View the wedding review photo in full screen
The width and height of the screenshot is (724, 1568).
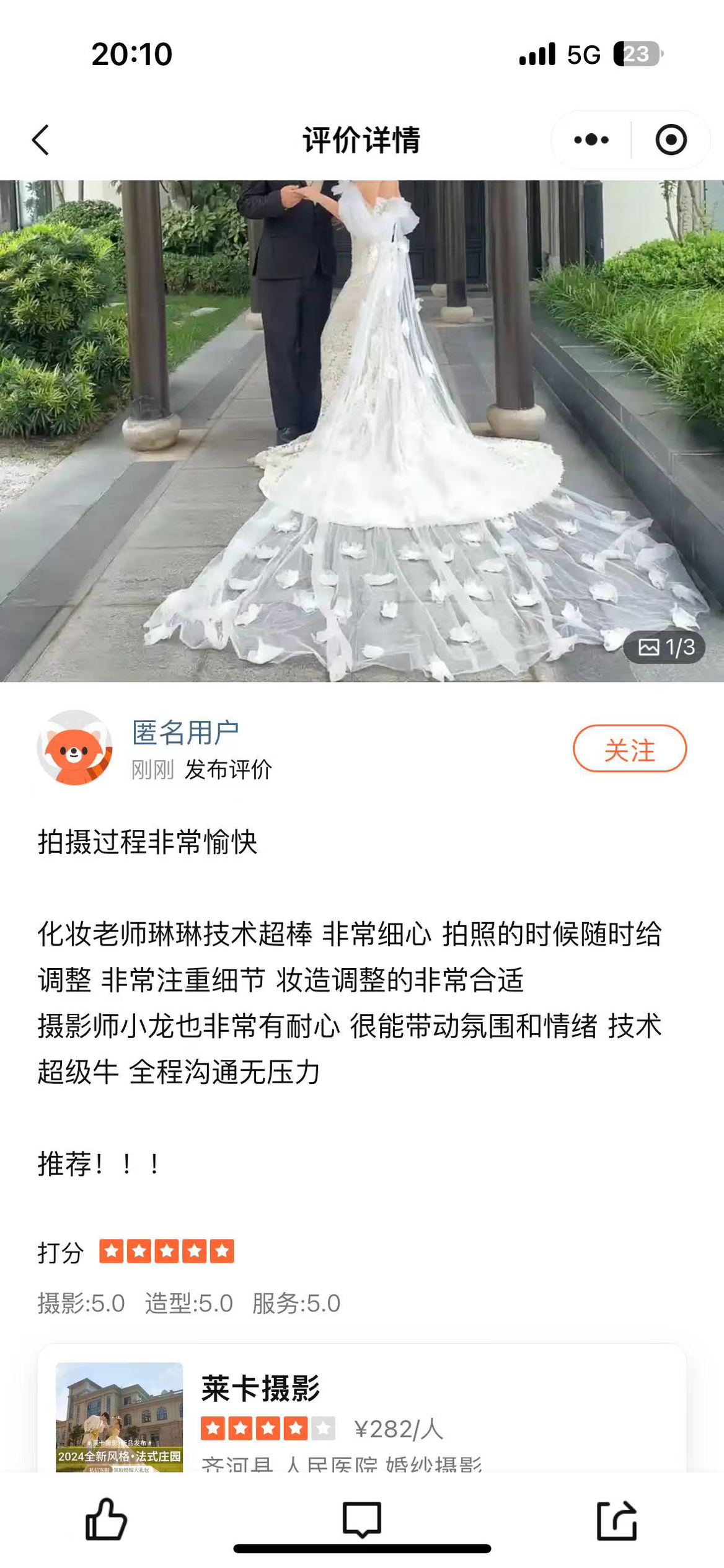(362, 431)
